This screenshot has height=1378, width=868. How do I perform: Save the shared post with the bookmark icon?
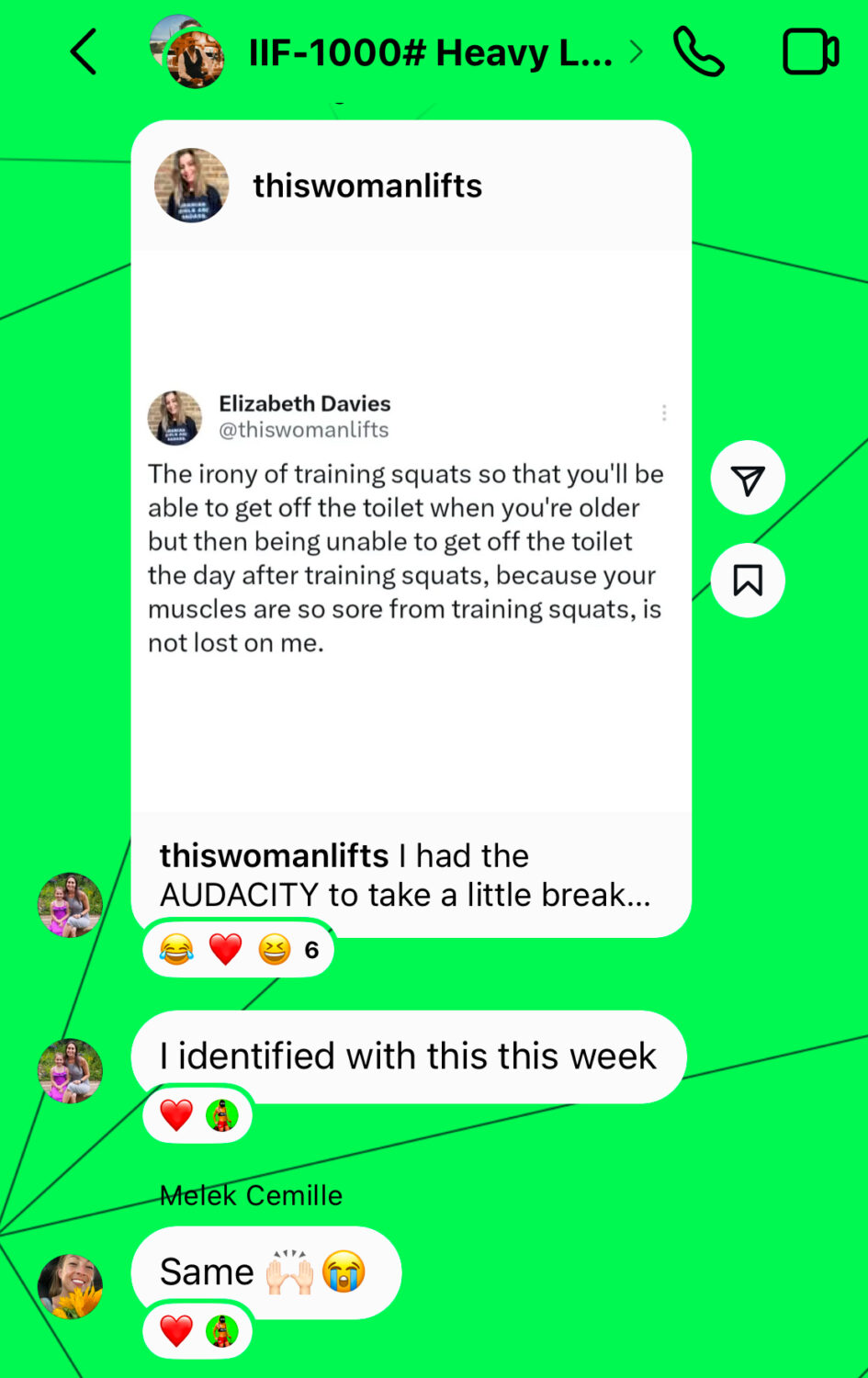748,581
